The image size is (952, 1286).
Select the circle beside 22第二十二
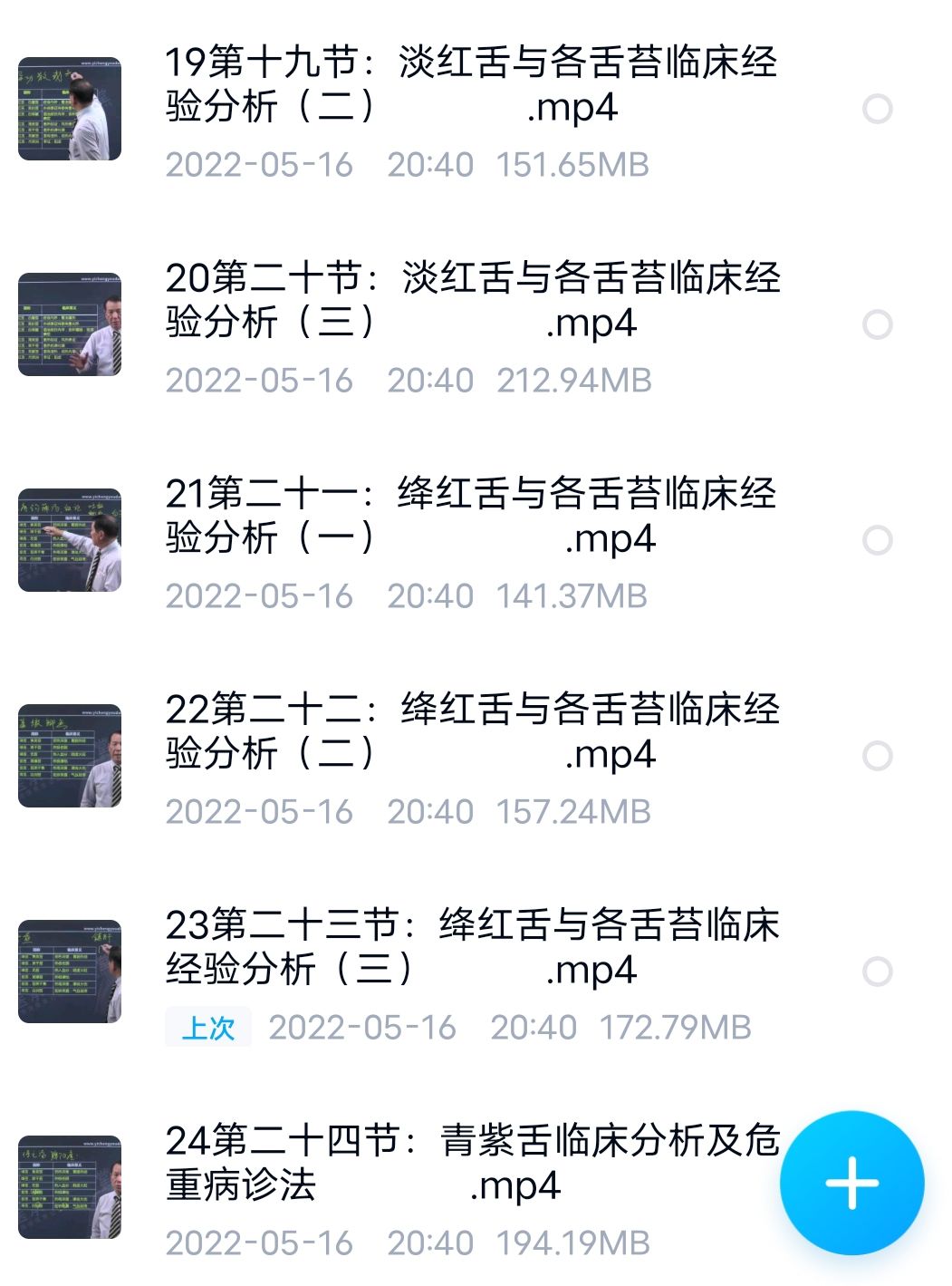875,755
